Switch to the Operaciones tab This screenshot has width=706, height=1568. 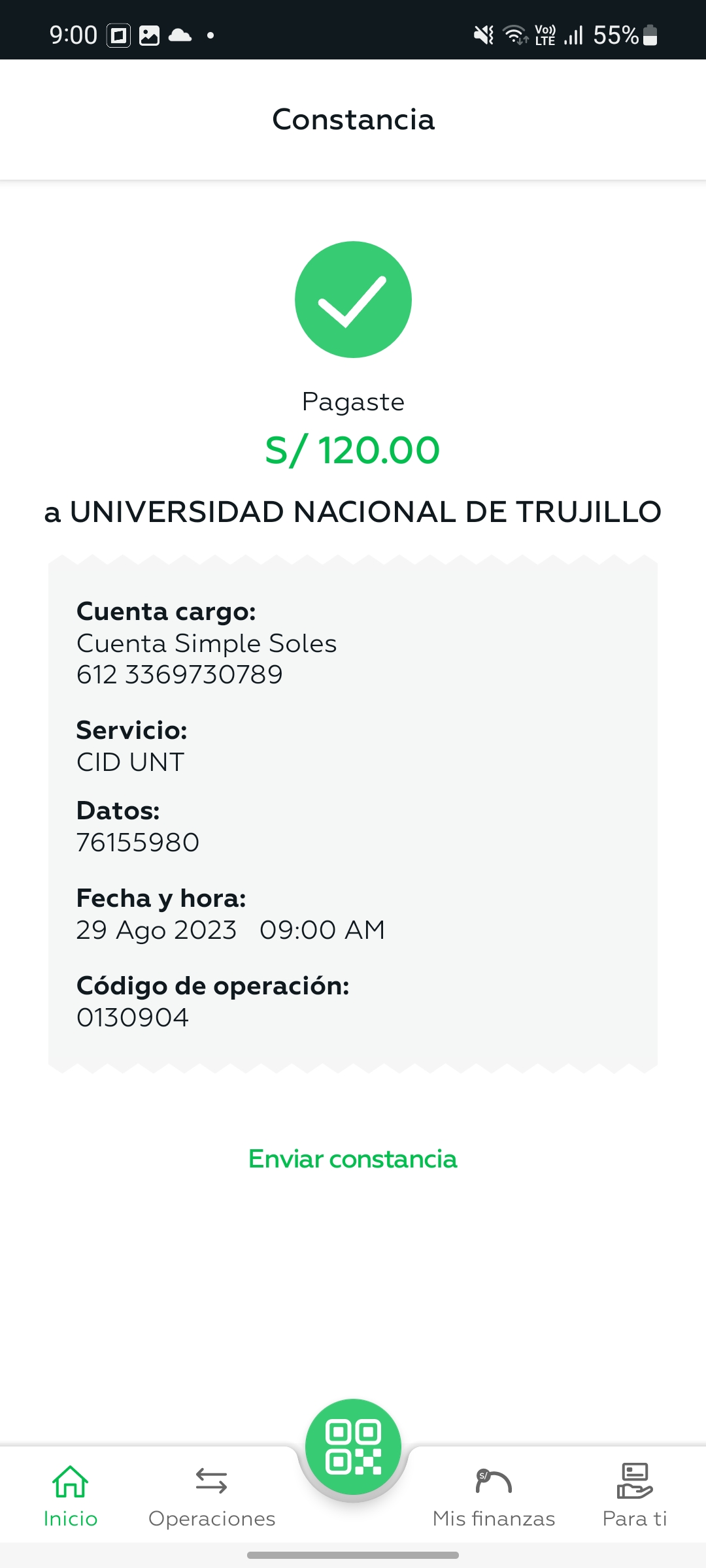(x=212, y=1496)
